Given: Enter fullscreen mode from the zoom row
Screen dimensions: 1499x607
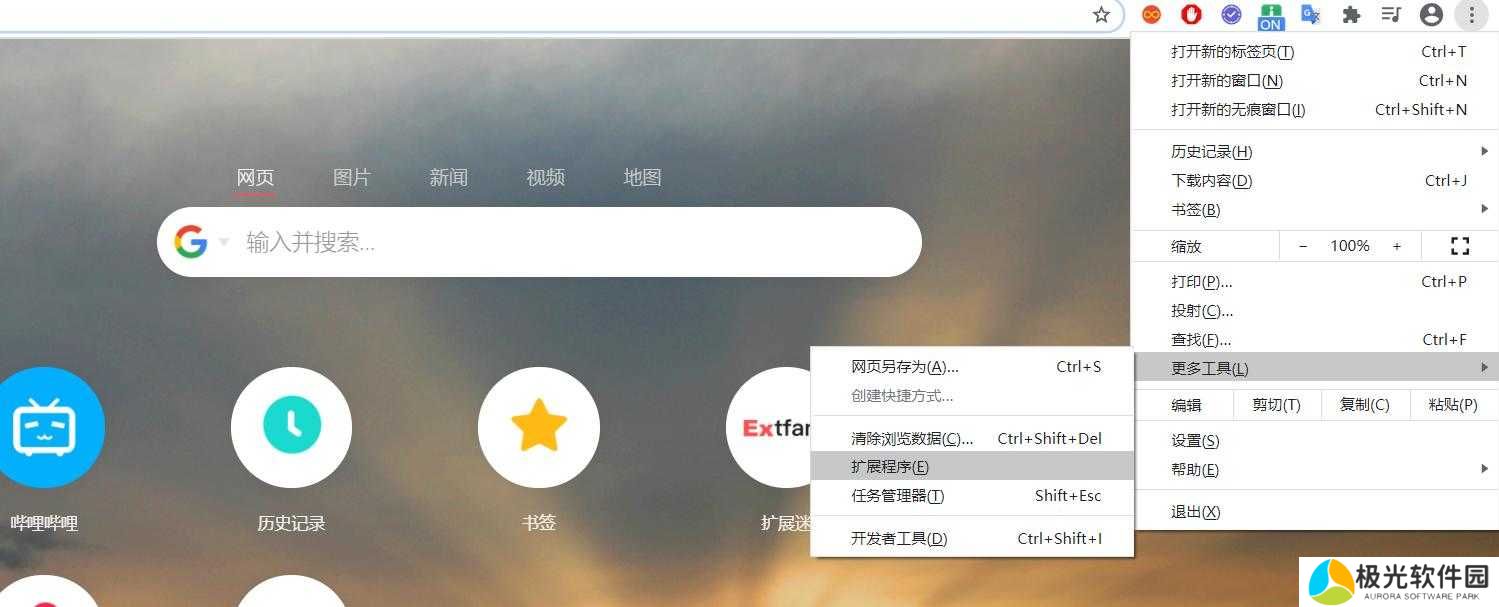Looking at the screenshot, I should 1459,246.
